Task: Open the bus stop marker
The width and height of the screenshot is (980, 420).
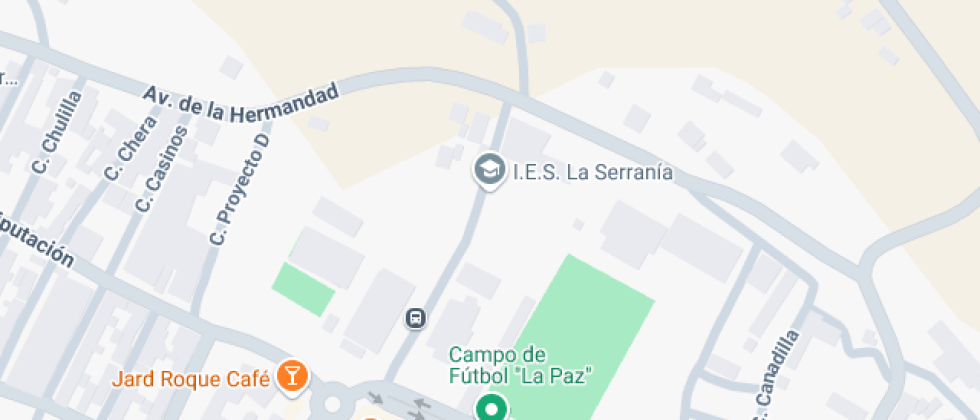Action: 415,319
